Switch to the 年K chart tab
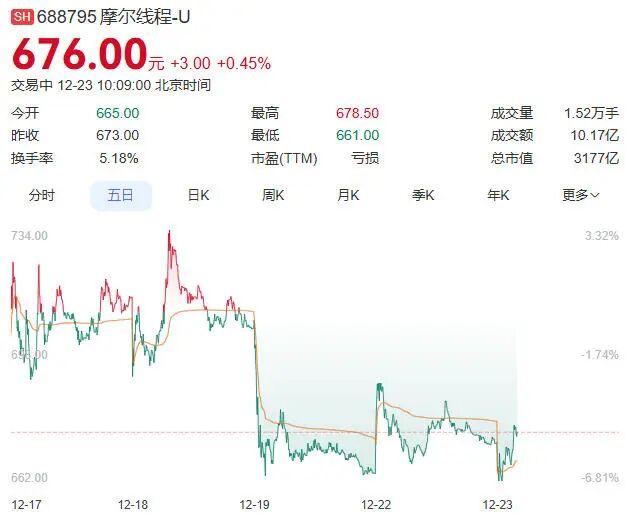This screenshot has height=520, width=629. coord(498,196)
